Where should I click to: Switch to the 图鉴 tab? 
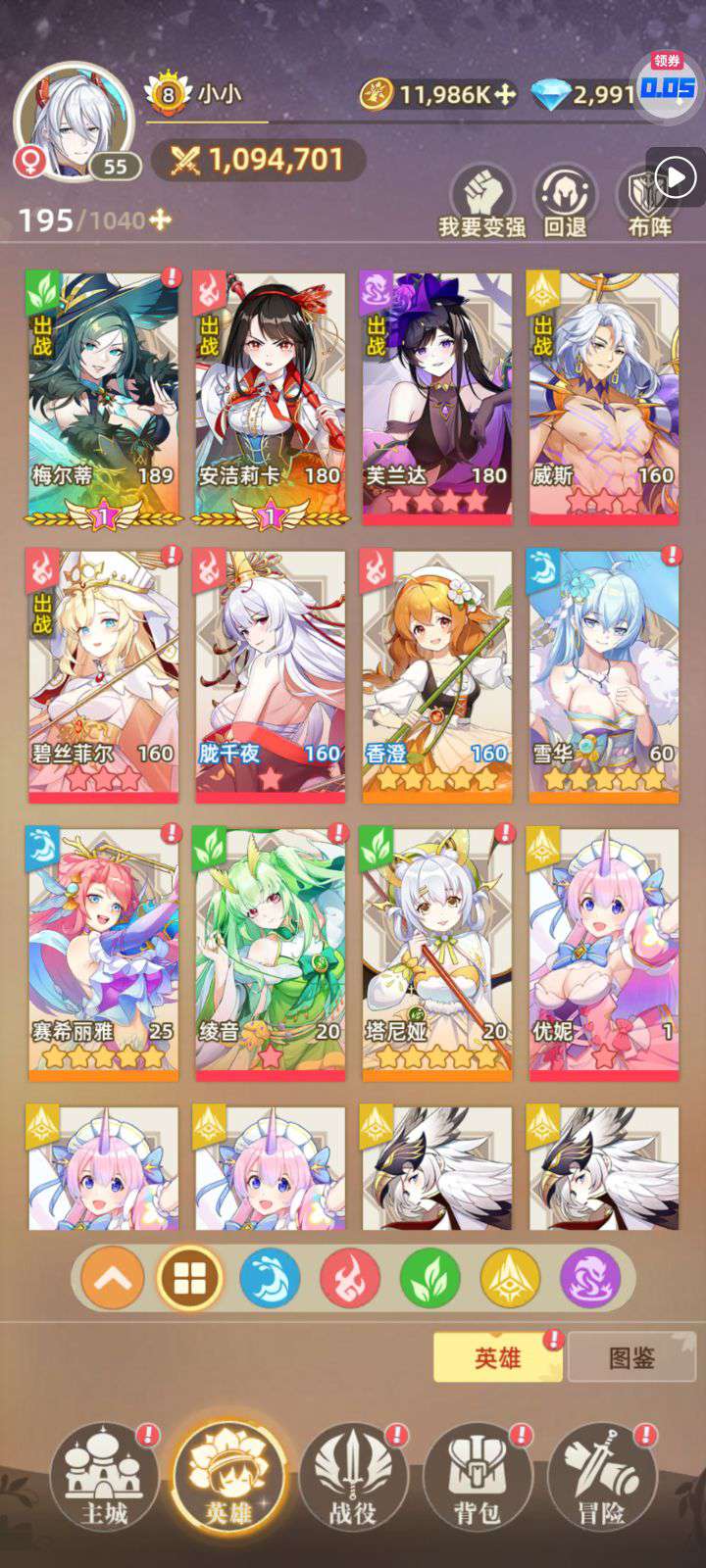pos(631,1357)
